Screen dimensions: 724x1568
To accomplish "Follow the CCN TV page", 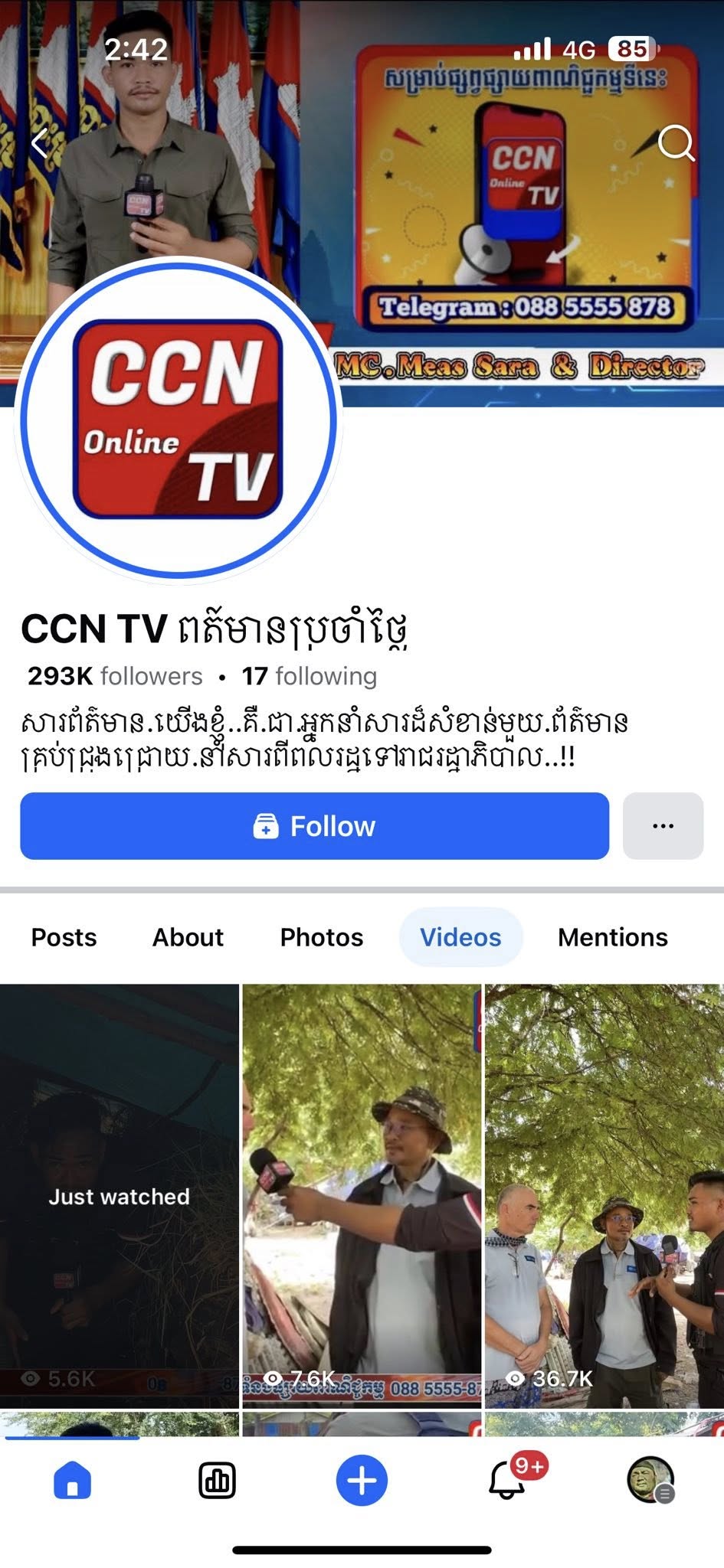I will point(314,826).
